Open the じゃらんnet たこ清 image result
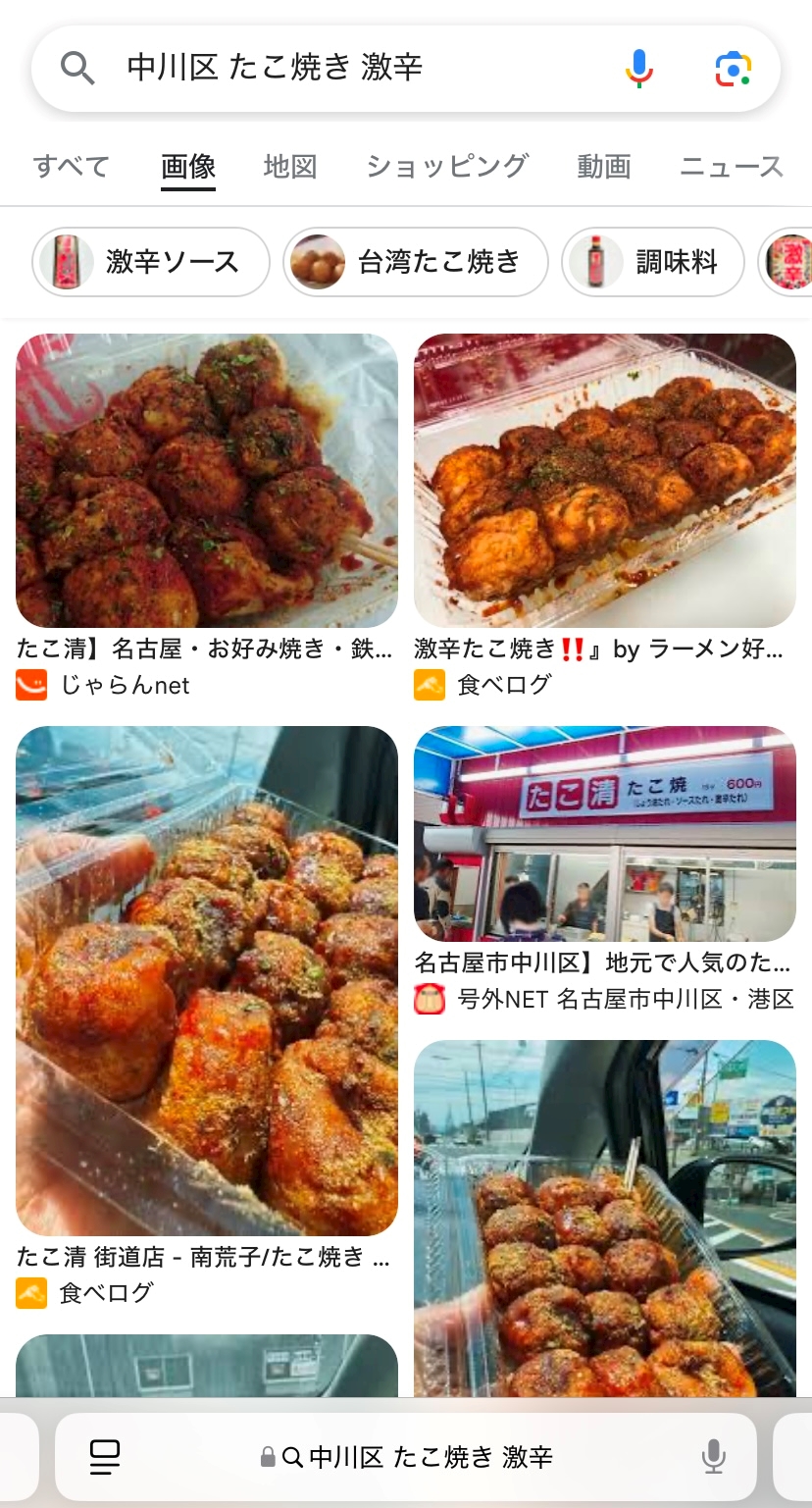This screenshot has width=812, height=1508. pyautogui.click(x=207, y=481)
